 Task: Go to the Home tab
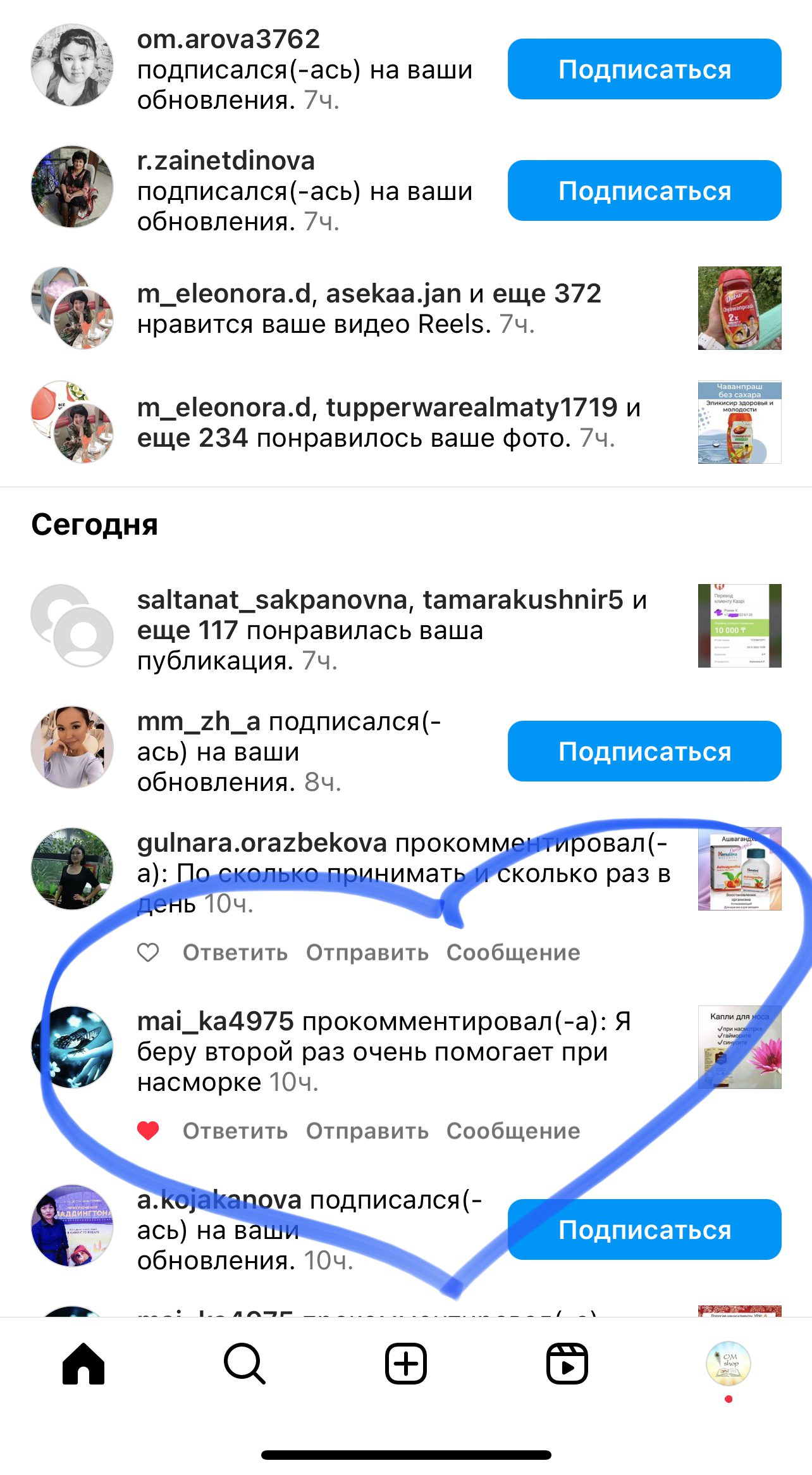click(x=83, y=1364)
